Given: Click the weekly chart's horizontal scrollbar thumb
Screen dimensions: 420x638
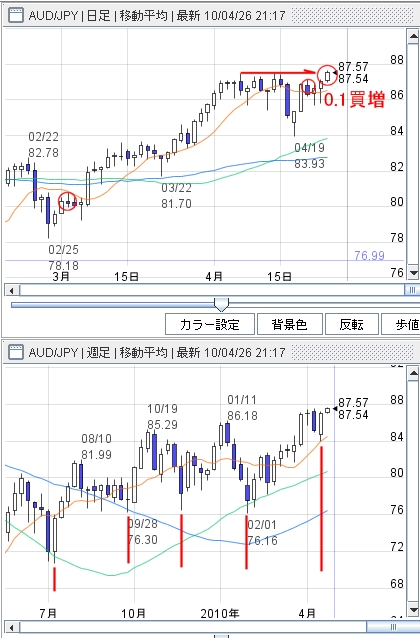Looking at the screenshot, I should point(393,627).
